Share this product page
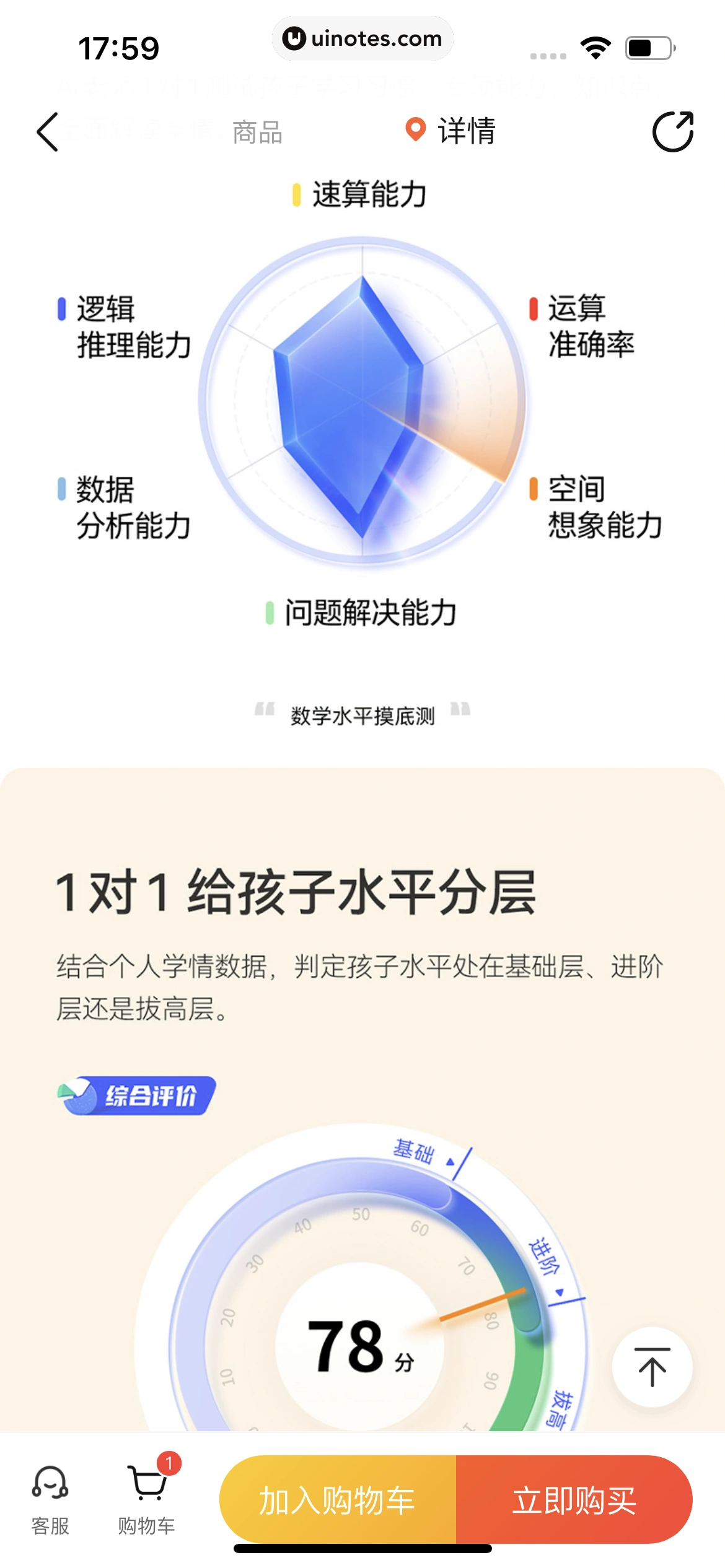Image resolution: width=725 pixels, height=1568 pixels. point(673,132)
